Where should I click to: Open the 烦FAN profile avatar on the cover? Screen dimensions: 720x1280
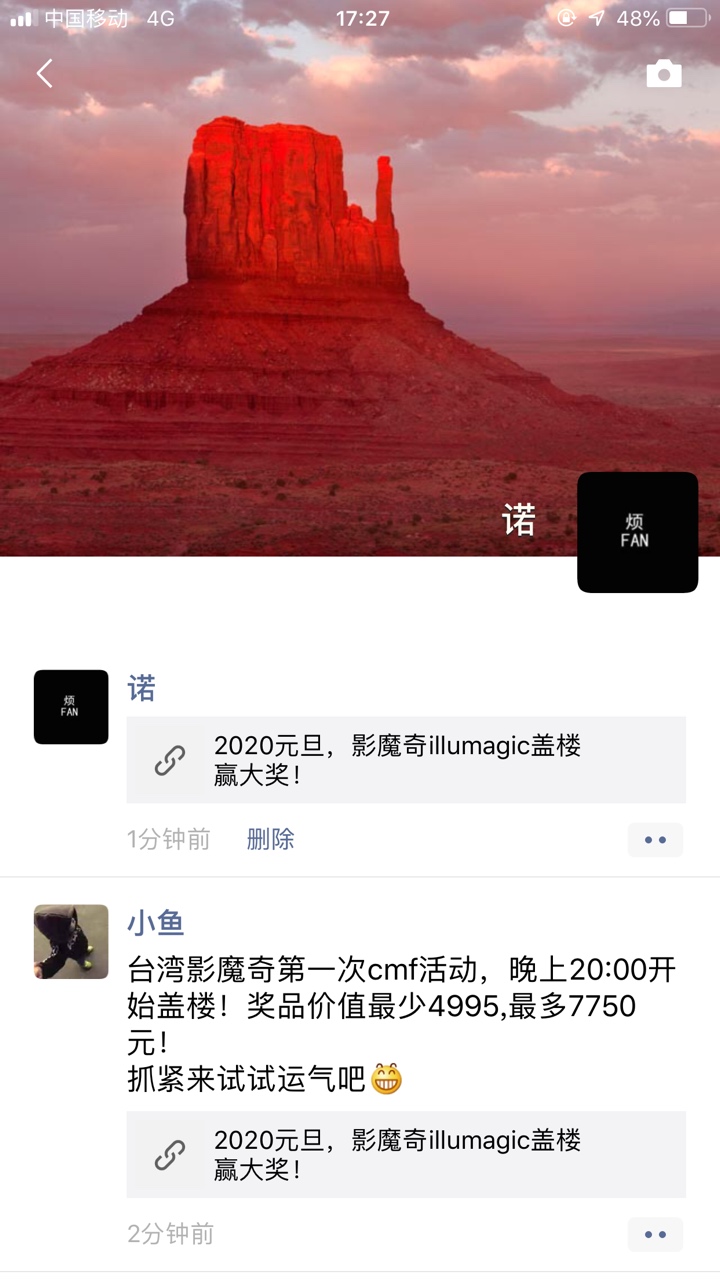click(637, 532)
